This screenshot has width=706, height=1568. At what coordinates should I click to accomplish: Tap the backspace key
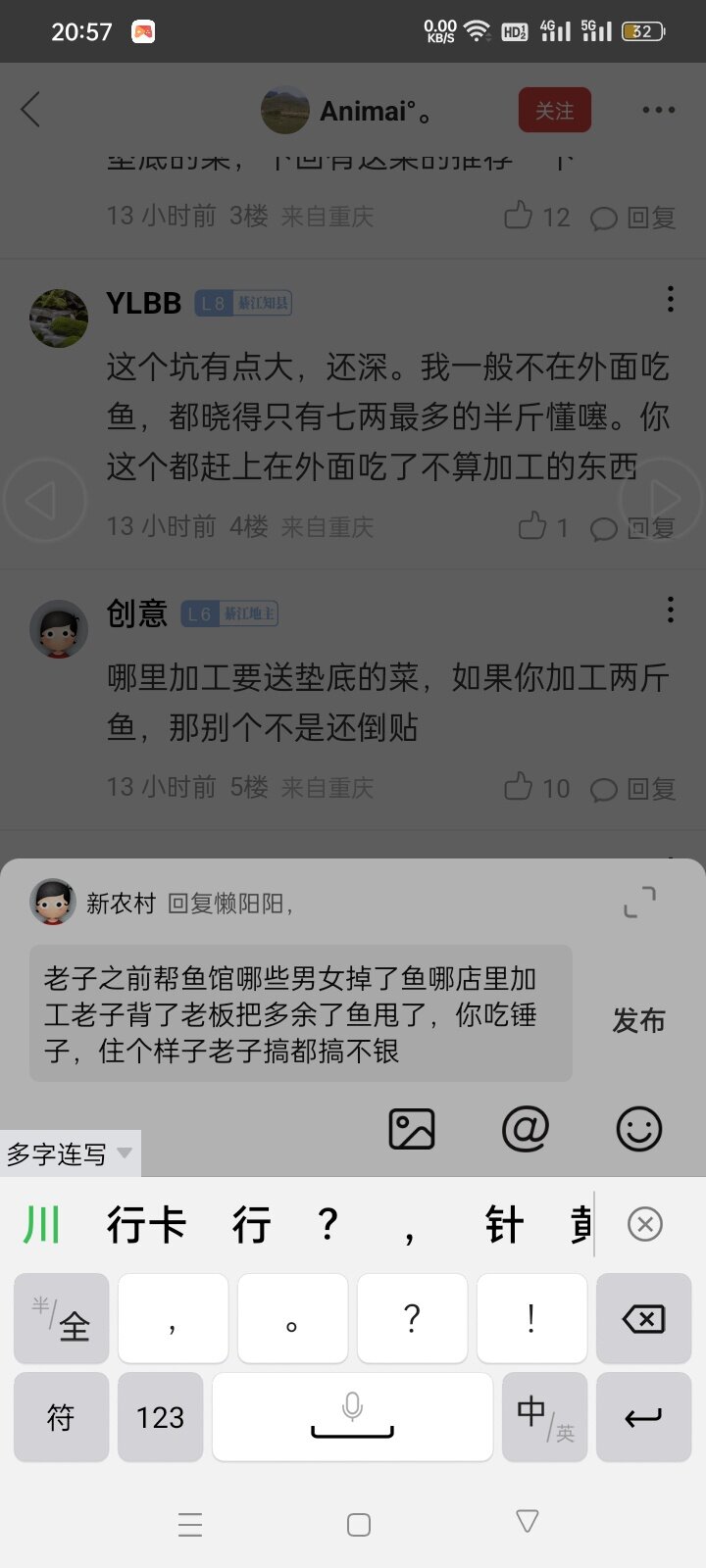coord(644,1319)
